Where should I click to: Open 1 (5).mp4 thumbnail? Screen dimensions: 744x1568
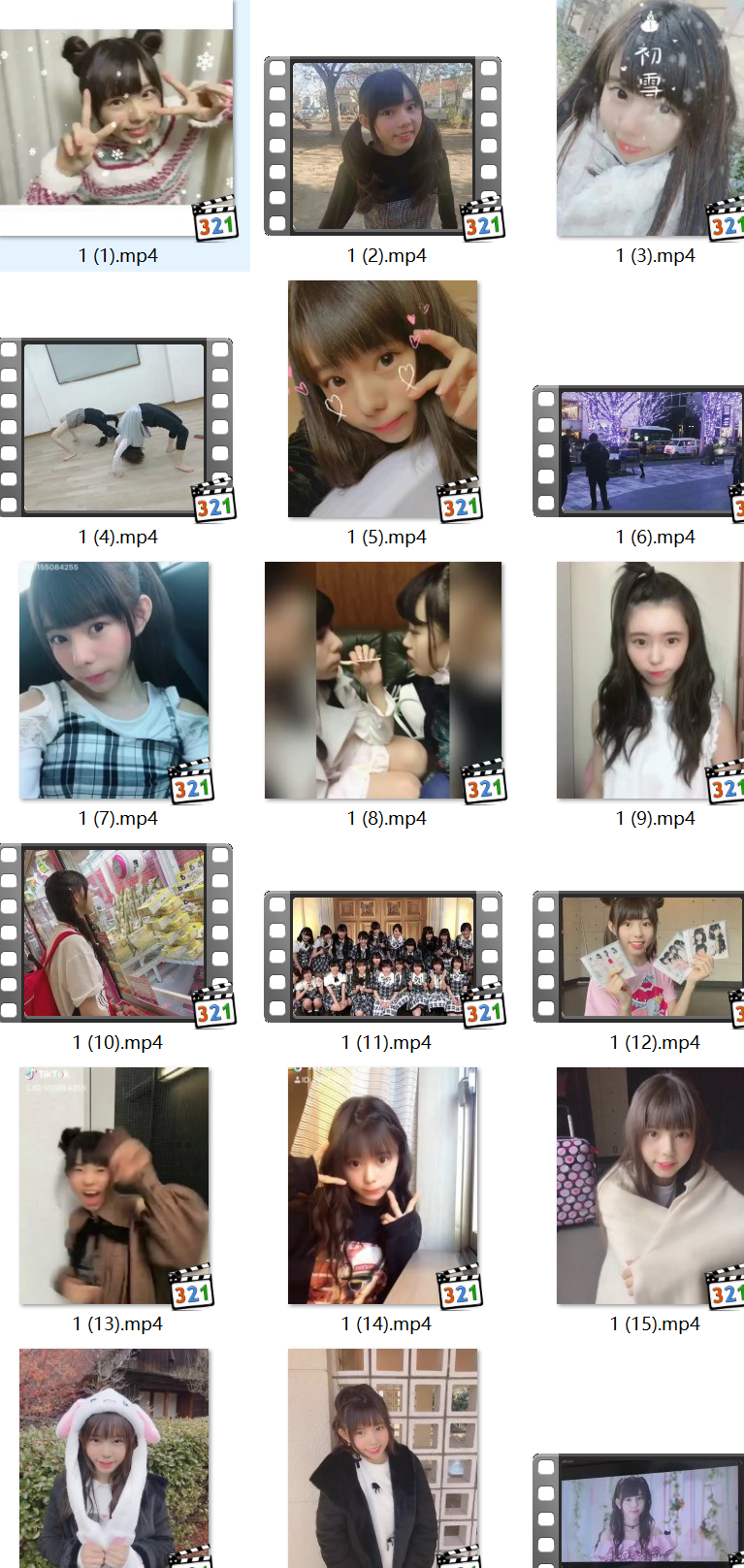383,398
